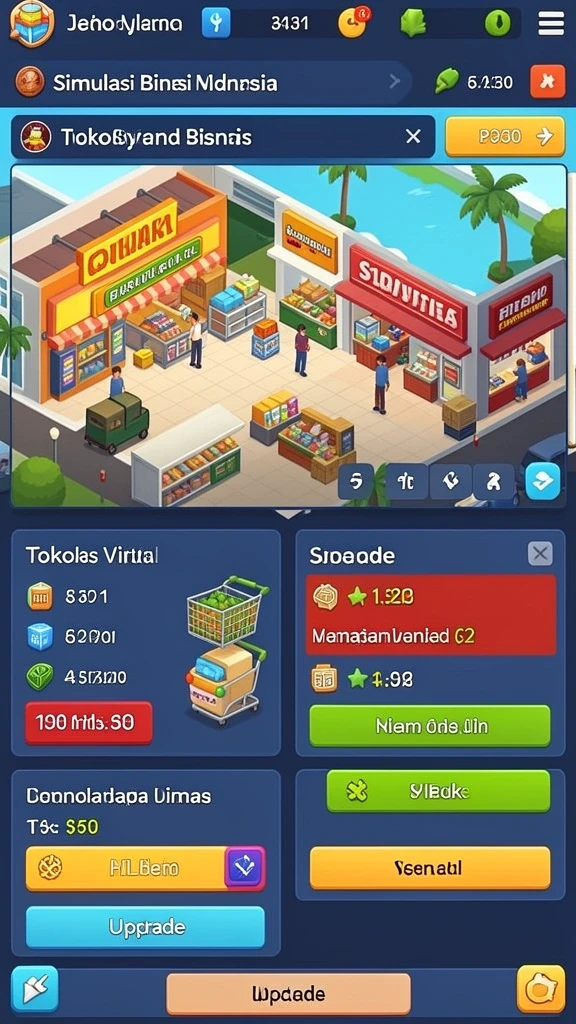Expand the Simulasi Binesi chevron arrow

click(x=394, y=82)
